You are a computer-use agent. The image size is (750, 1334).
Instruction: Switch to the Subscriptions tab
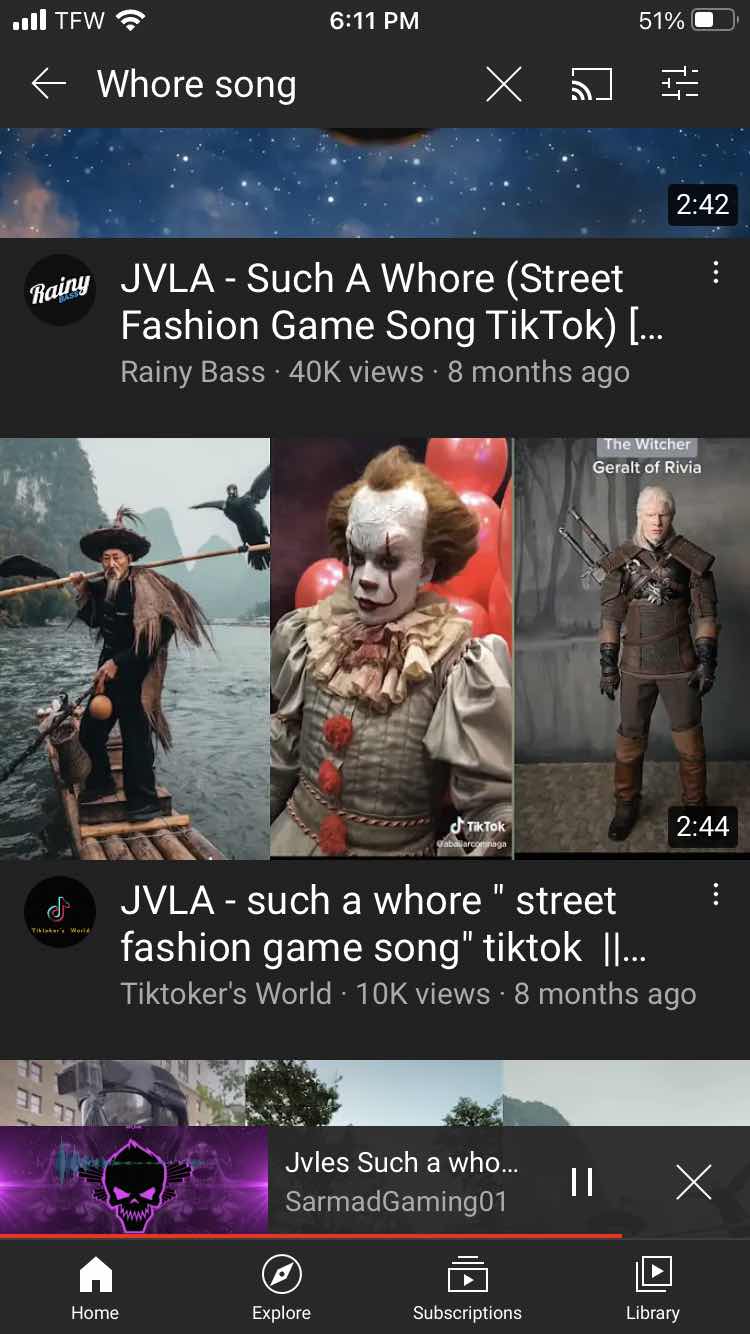pos(467,1288)
